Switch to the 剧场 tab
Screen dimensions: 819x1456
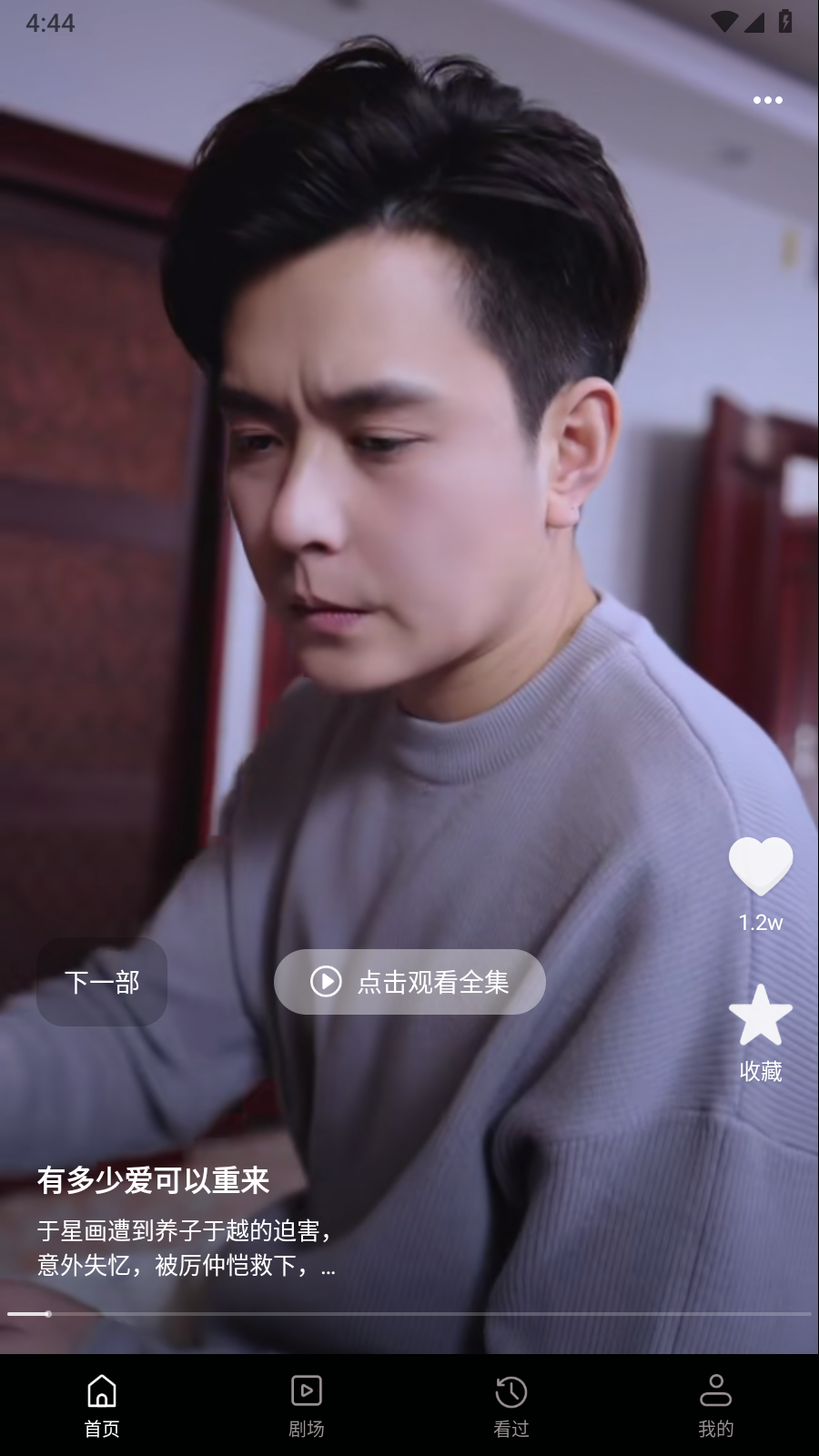[307, 1406]
